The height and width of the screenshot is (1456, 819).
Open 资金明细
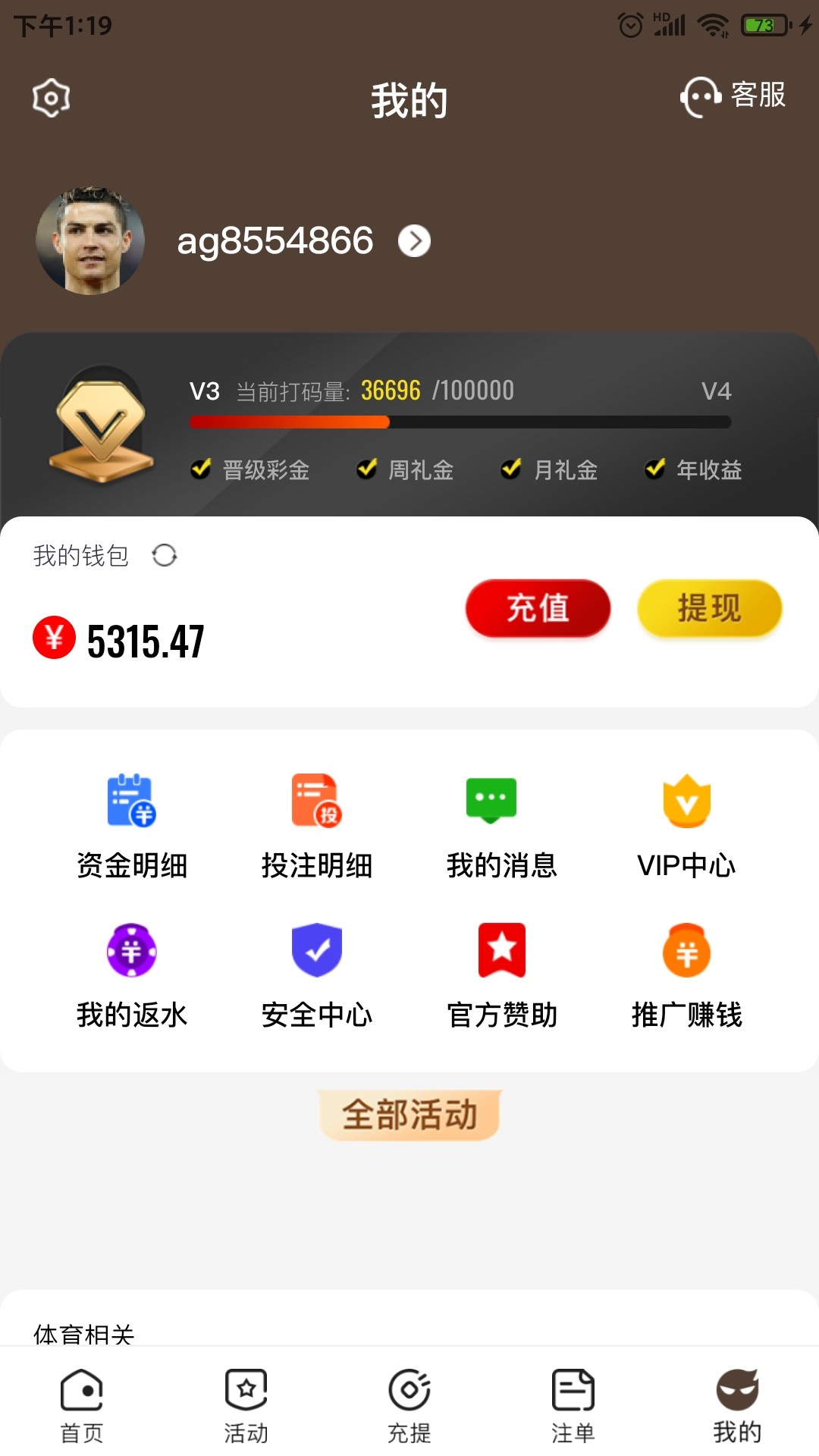pos(132,825)
